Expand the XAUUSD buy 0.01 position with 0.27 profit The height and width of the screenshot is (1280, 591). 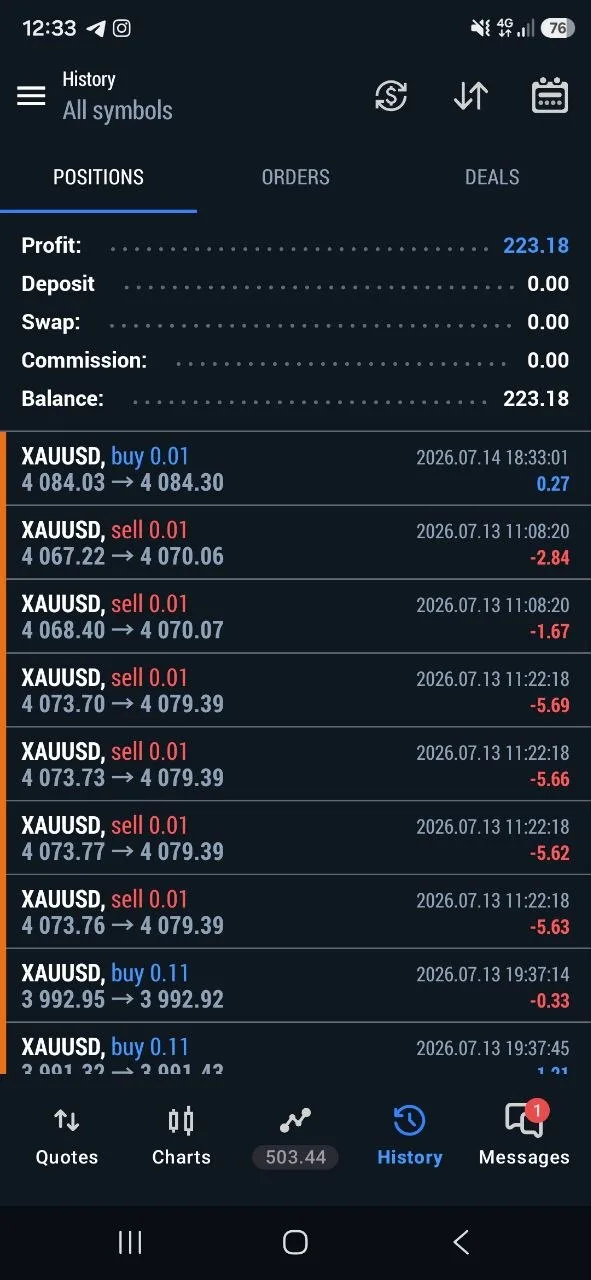(295, 469)
